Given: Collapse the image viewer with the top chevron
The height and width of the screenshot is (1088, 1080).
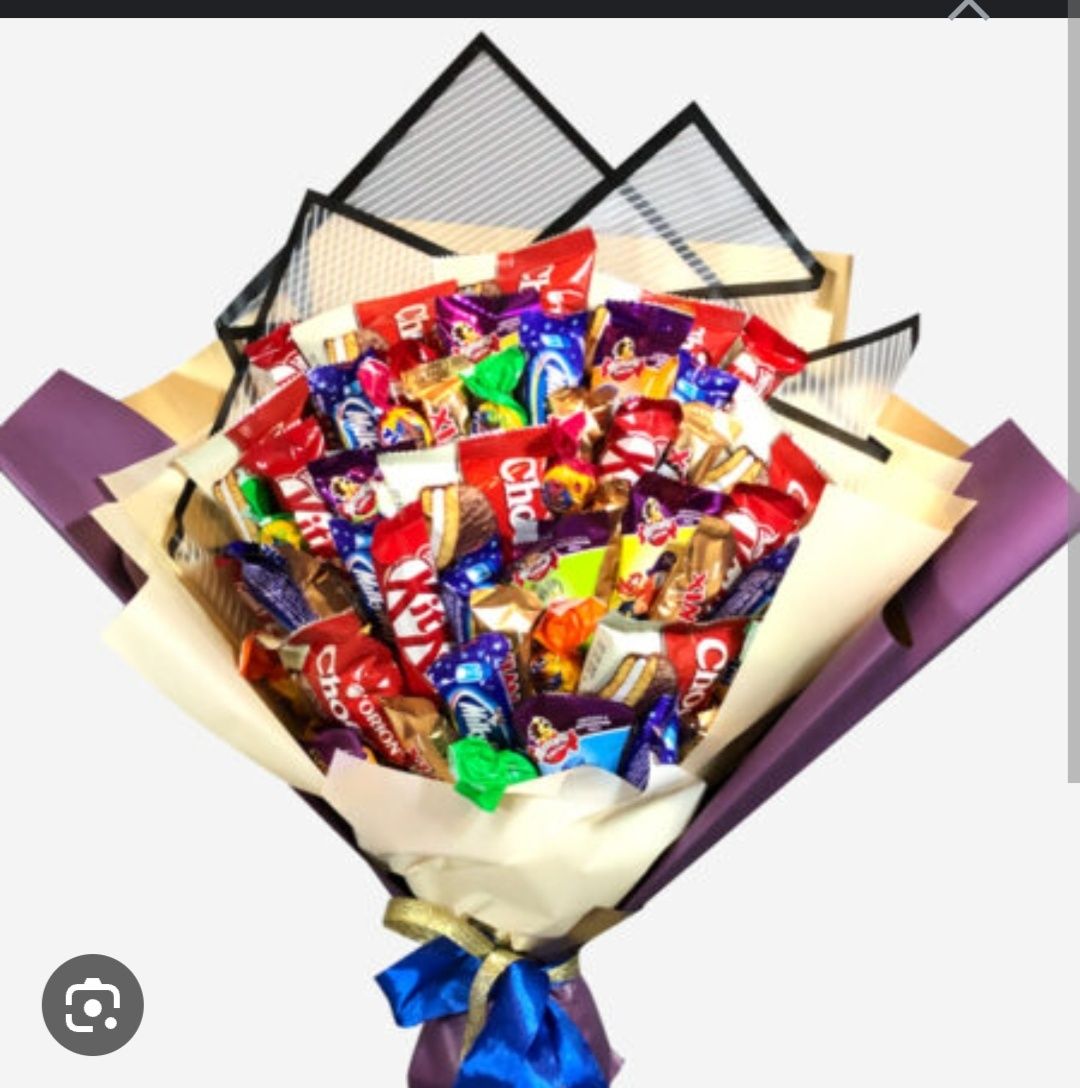Looking at the screenshot, I should pyautogui.click(x=968, y=10).
